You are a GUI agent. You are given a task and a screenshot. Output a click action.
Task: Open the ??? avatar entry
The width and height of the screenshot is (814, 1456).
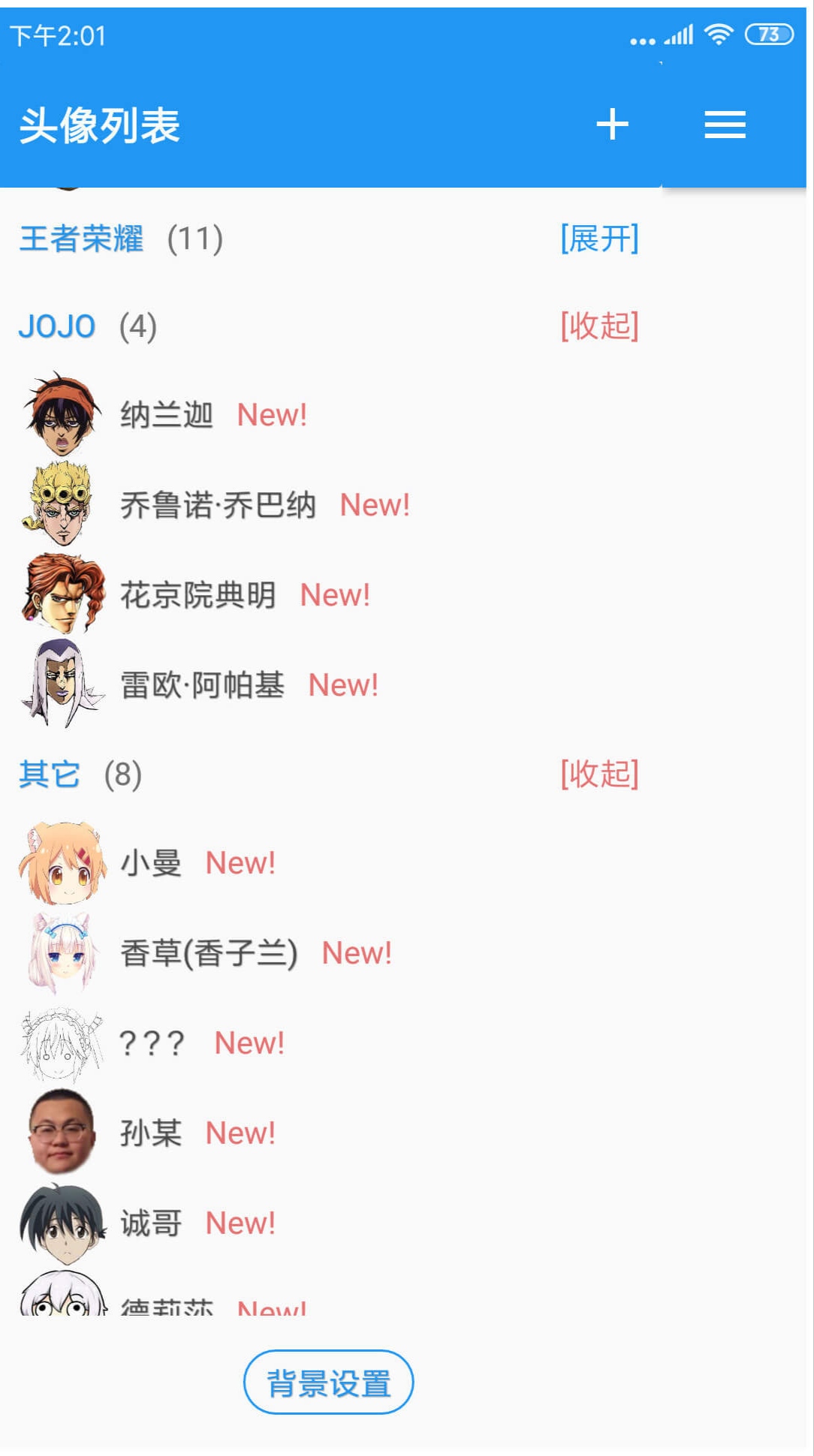pos(62,1043)
